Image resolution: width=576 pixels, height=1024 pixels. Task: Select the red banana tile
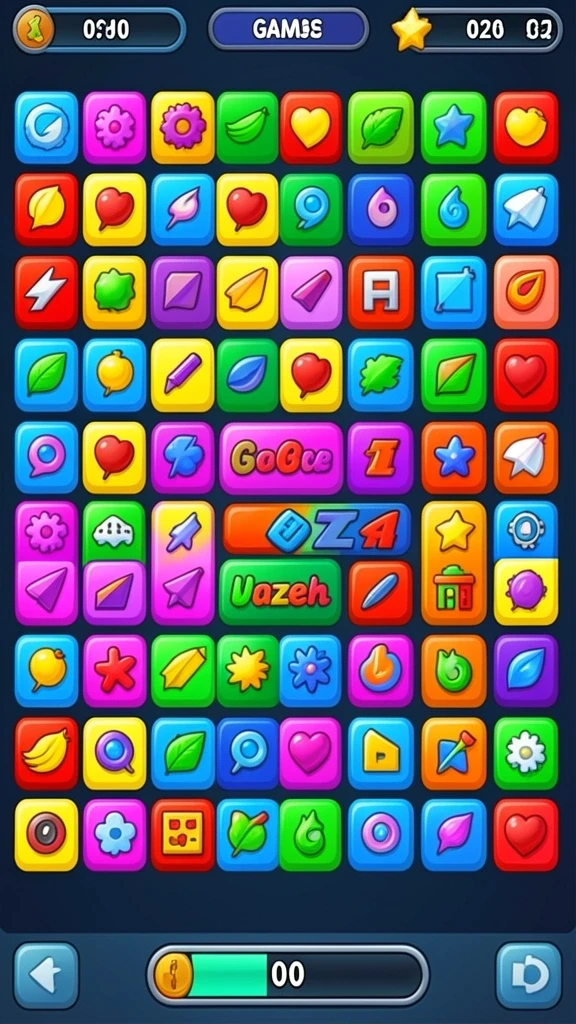coord(46,753)
